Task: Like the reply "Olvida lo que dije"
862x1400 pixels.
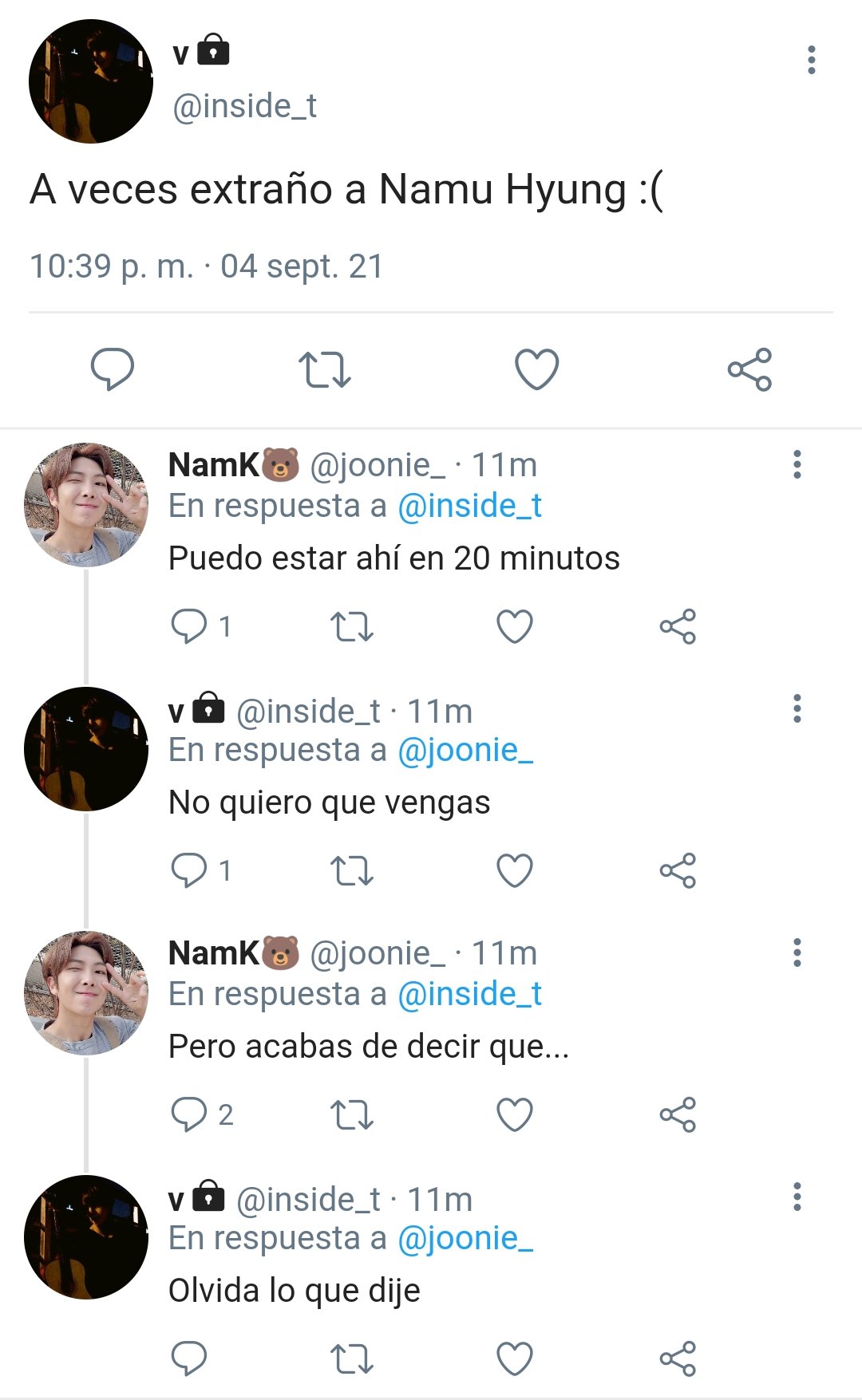Action: point(515,1359)
